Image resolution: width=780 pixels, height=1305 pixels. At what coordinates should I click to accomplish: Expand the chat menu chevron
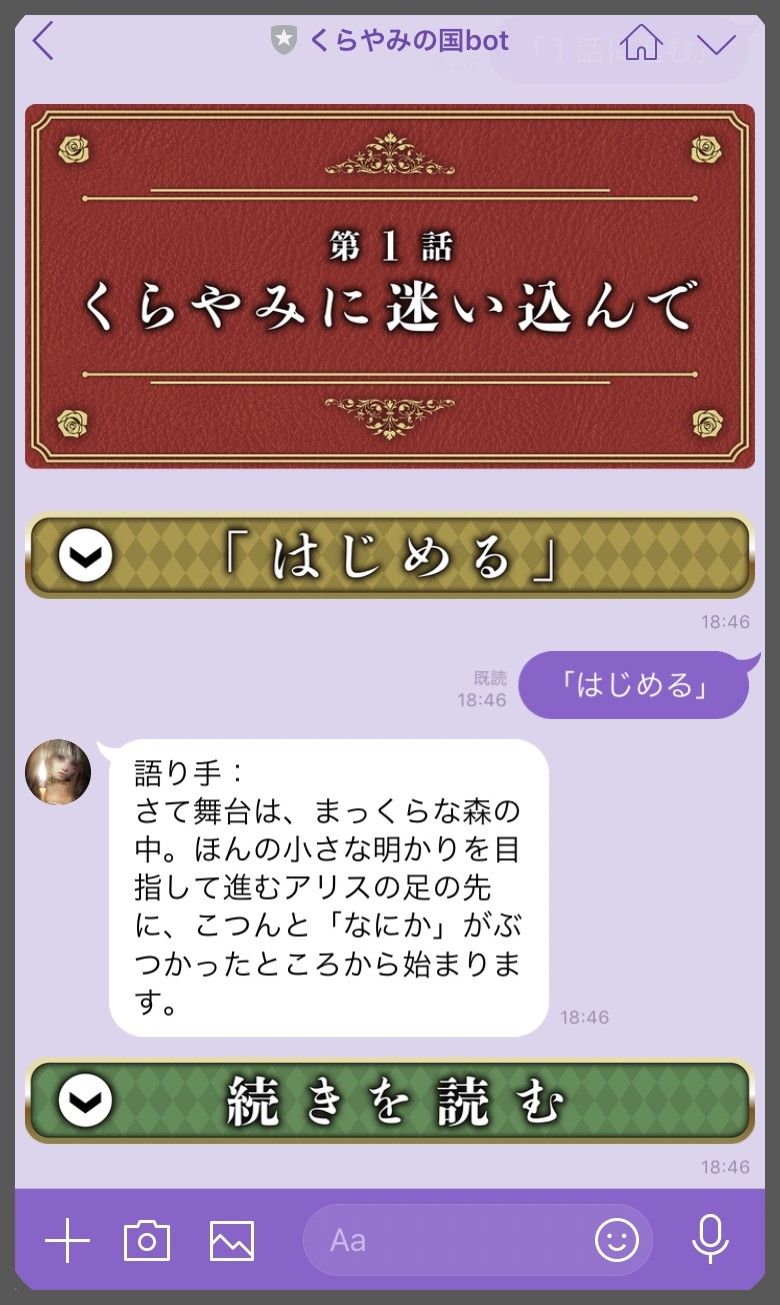[716, 43]
